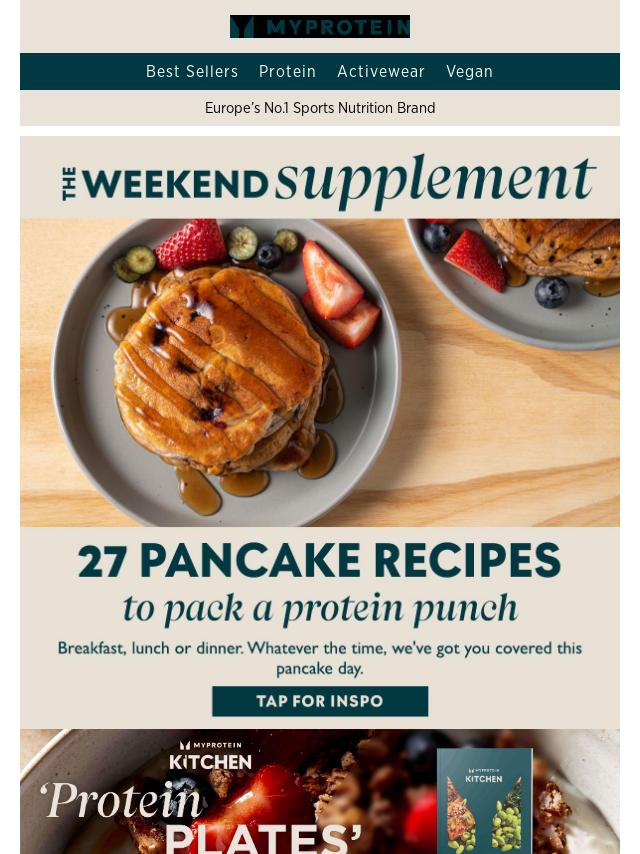Screen dimensions: 640x854
Task: Open the pancake recipes banner image
Action: 320,372
